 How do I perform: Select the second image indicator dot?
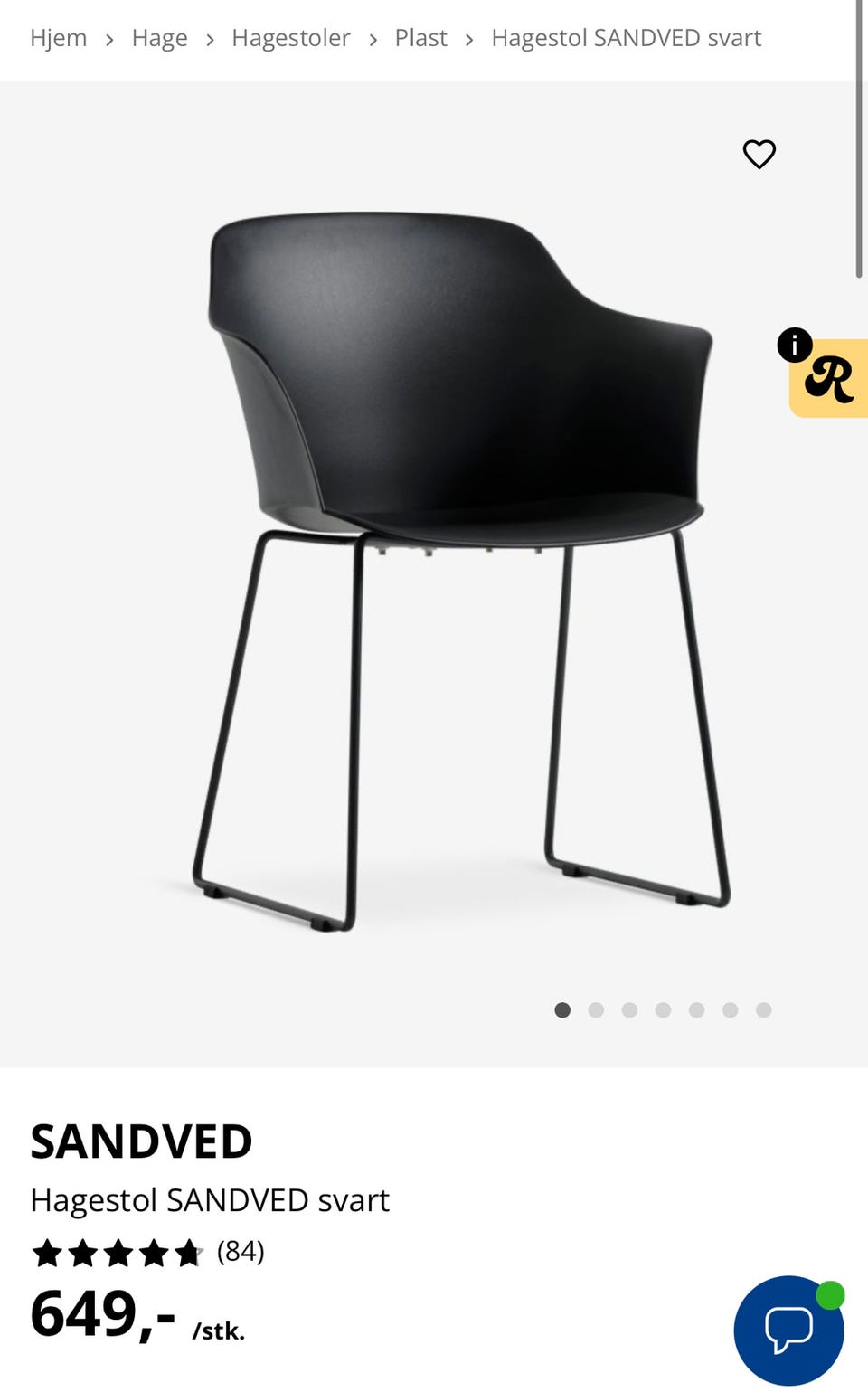596,1010
